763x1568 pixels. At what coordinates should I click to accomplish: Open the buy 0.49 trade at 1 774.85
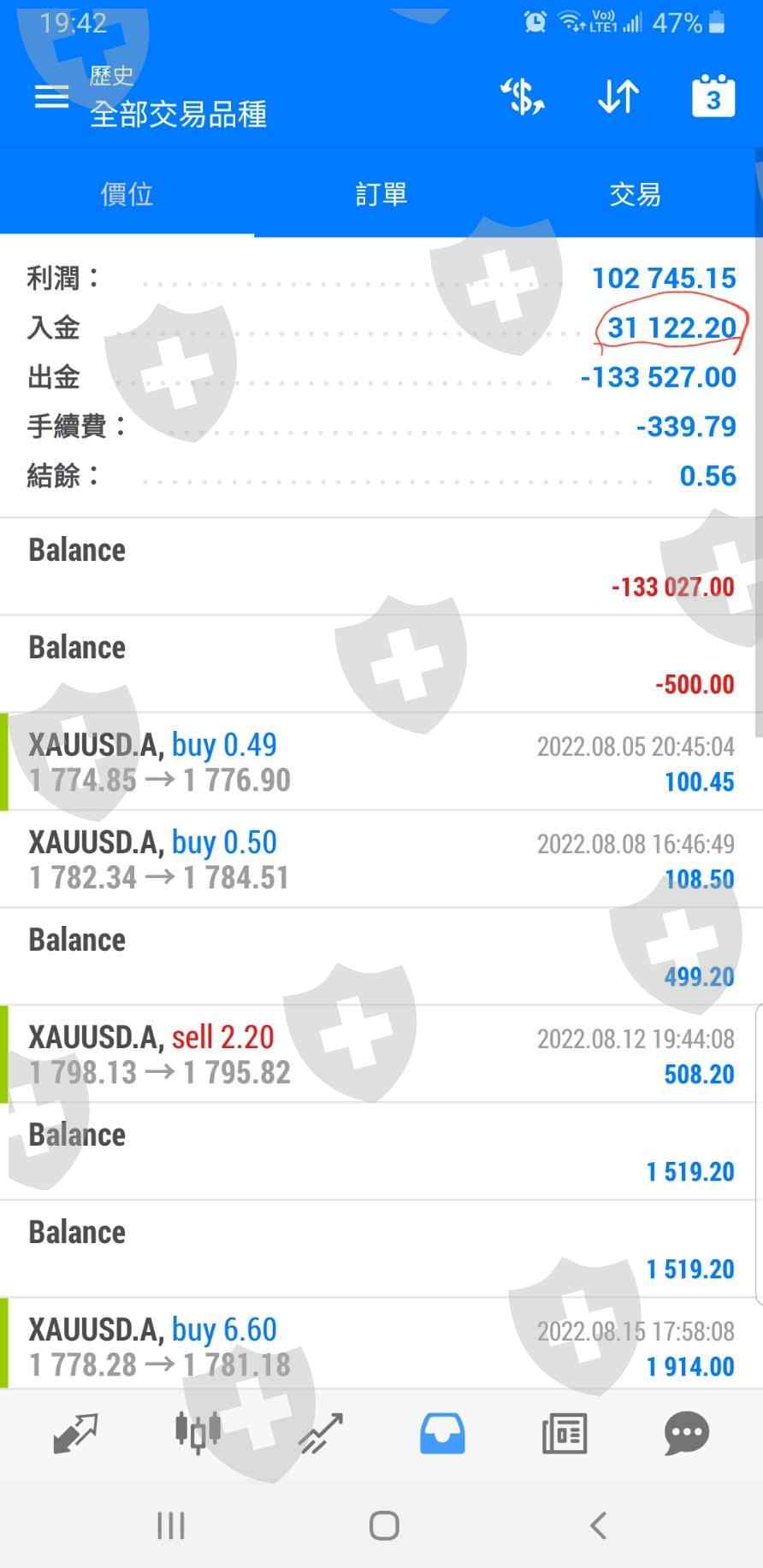pyautogui.click(x=381, y=762)
